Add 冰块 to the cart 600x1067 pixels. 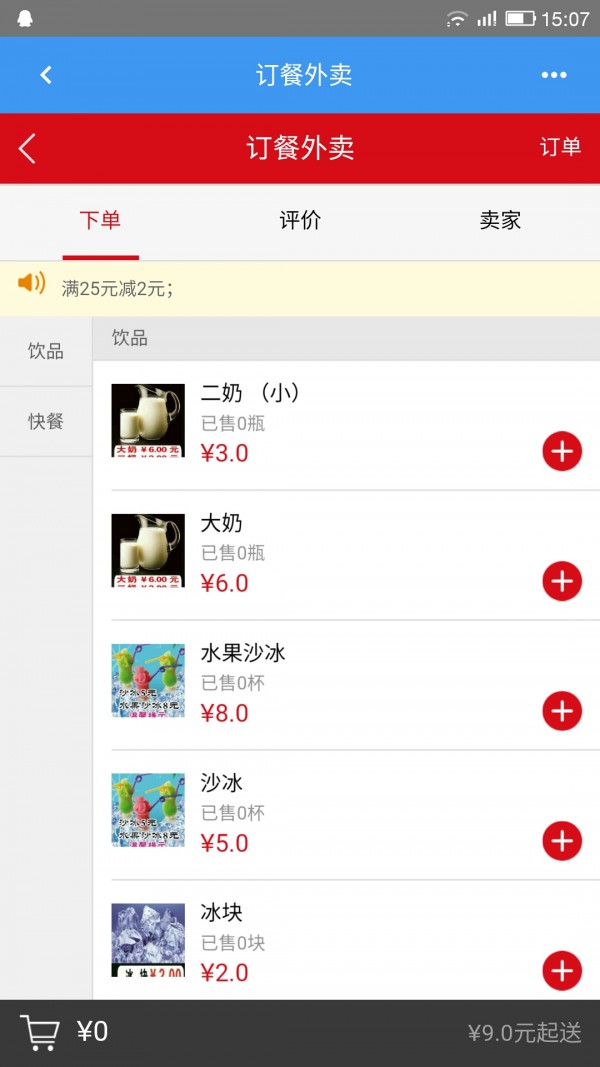[562, 970]
